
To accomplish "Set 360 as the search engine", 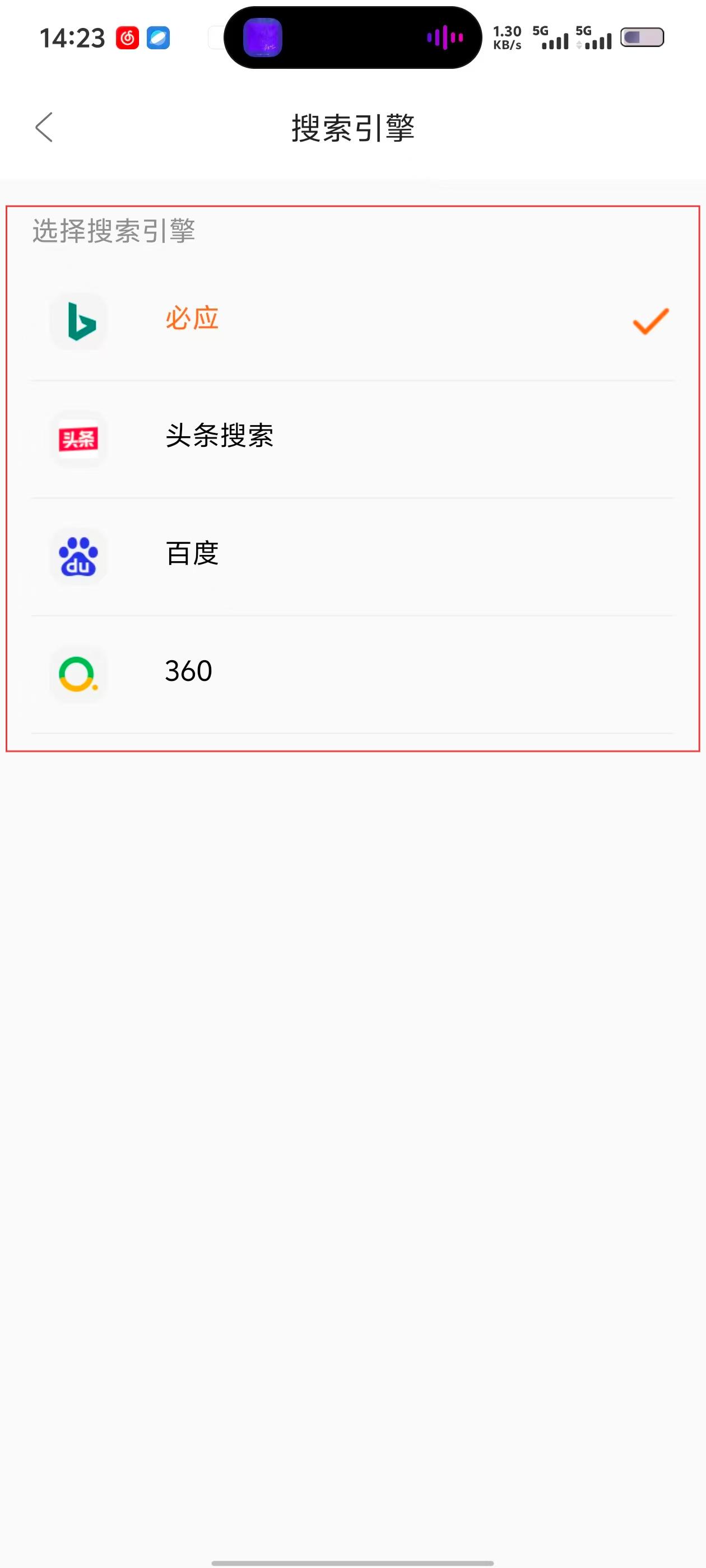I will [x=352, y=672].
